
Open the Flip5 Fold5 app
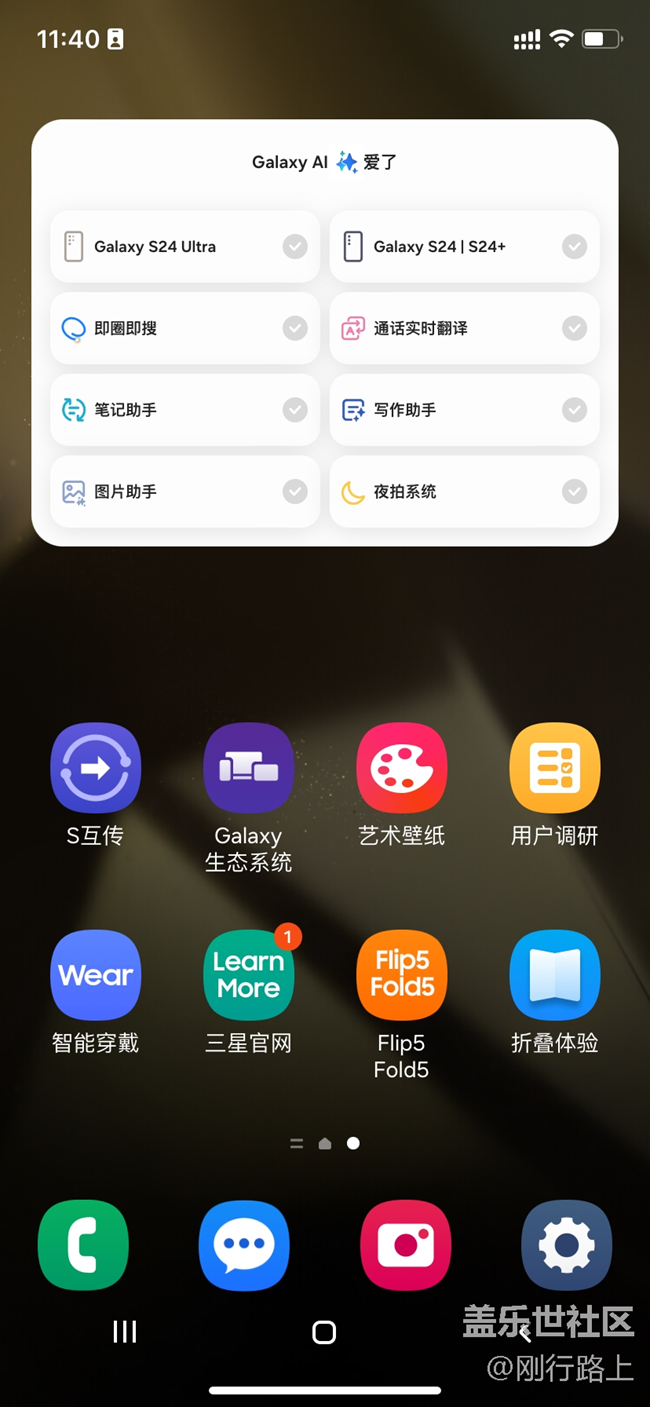401,975
